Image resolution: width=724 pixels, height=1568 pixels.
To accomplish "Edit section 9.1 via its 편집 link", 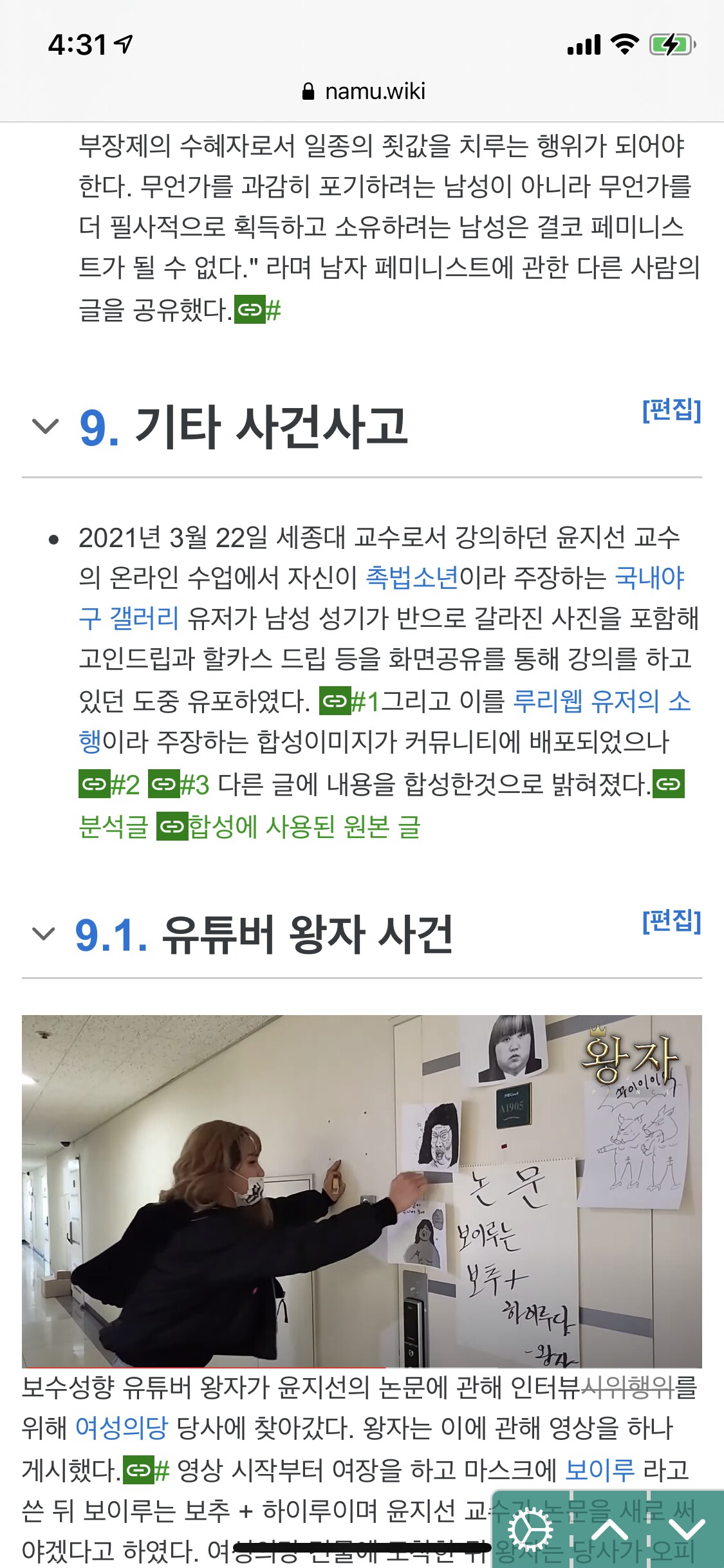I will [x=671, y=920].
